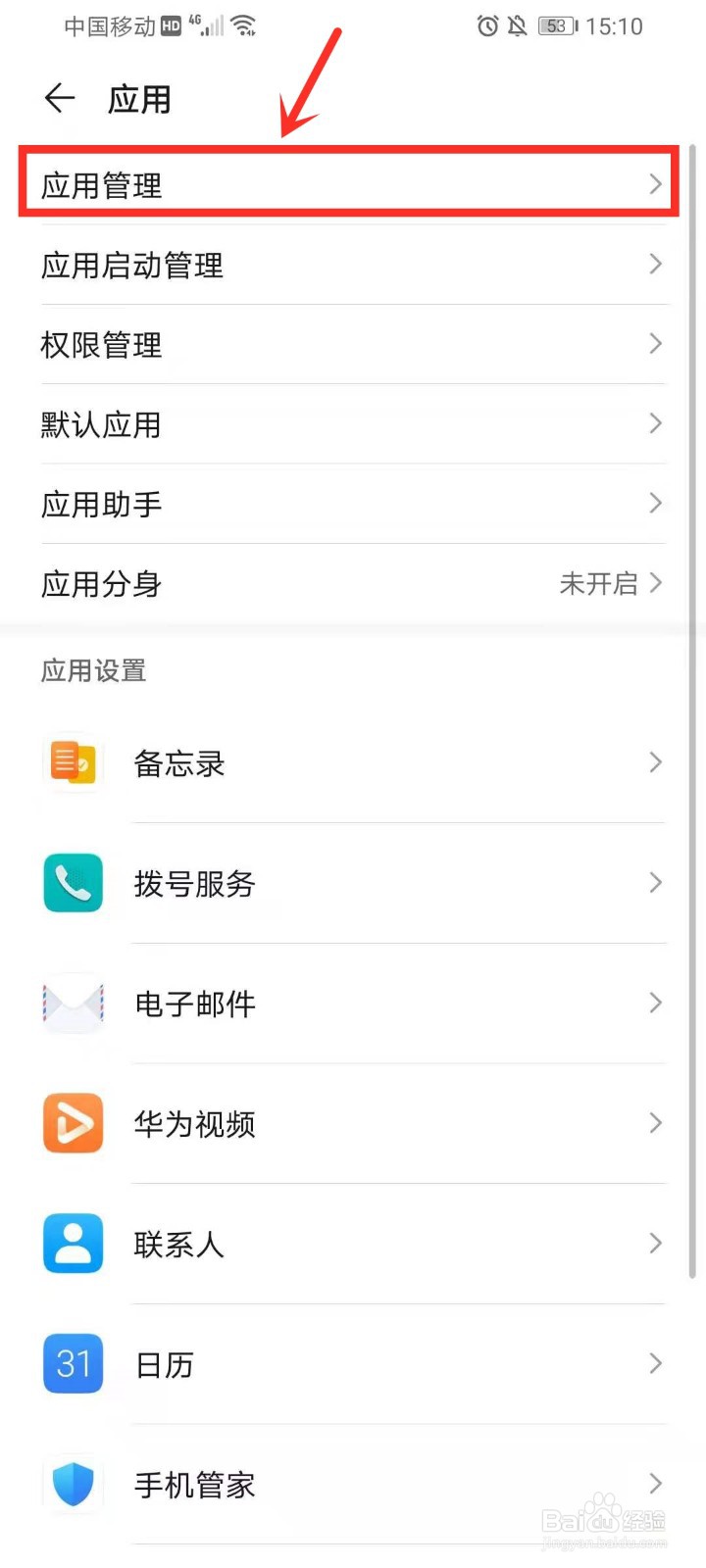This screenshot has width=706, height=1568.
Task: Expand the 默认应用 chevron arrow
Action: (655, 423)
